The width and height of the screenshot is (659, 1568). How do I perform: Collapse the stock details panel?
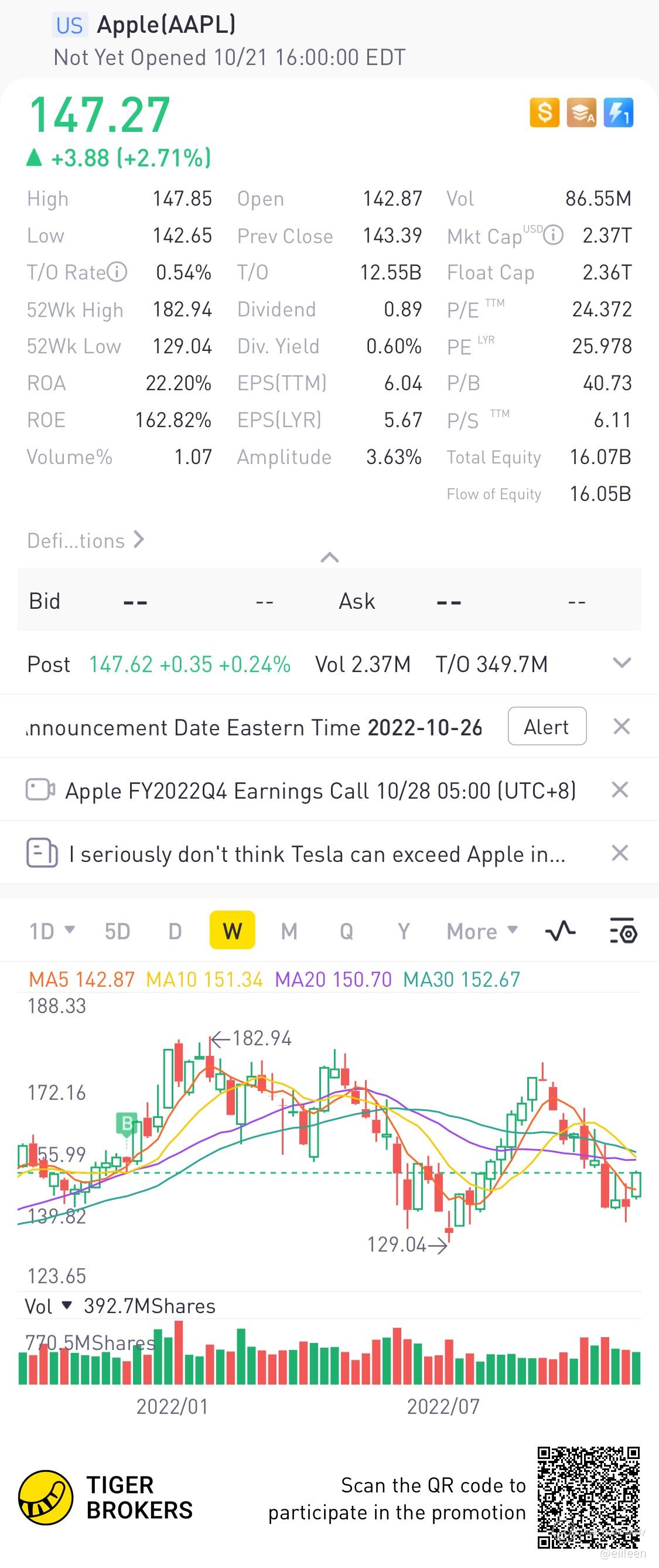(x=329, y=557)
